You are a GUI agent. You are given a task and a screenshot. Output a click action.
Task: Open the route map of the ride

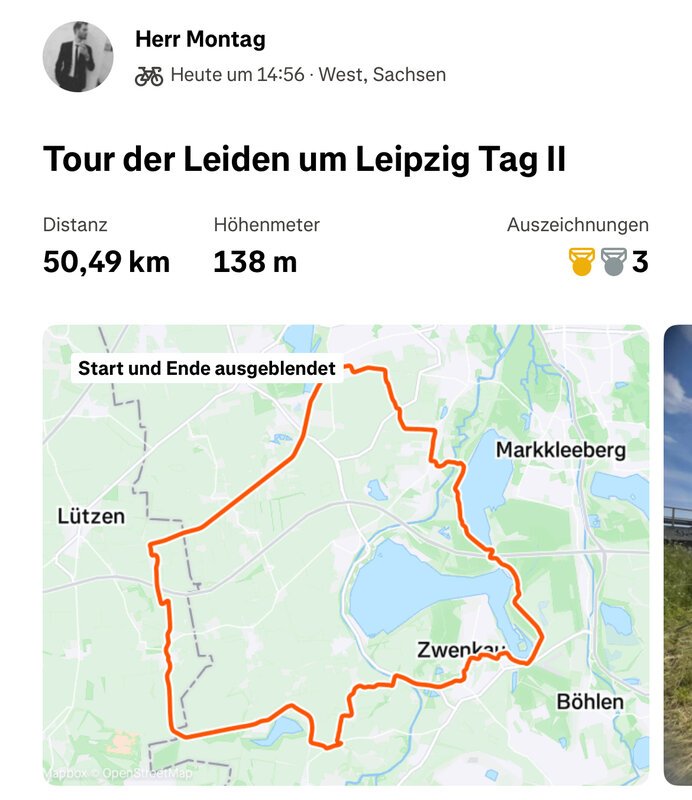click(345, 555)
